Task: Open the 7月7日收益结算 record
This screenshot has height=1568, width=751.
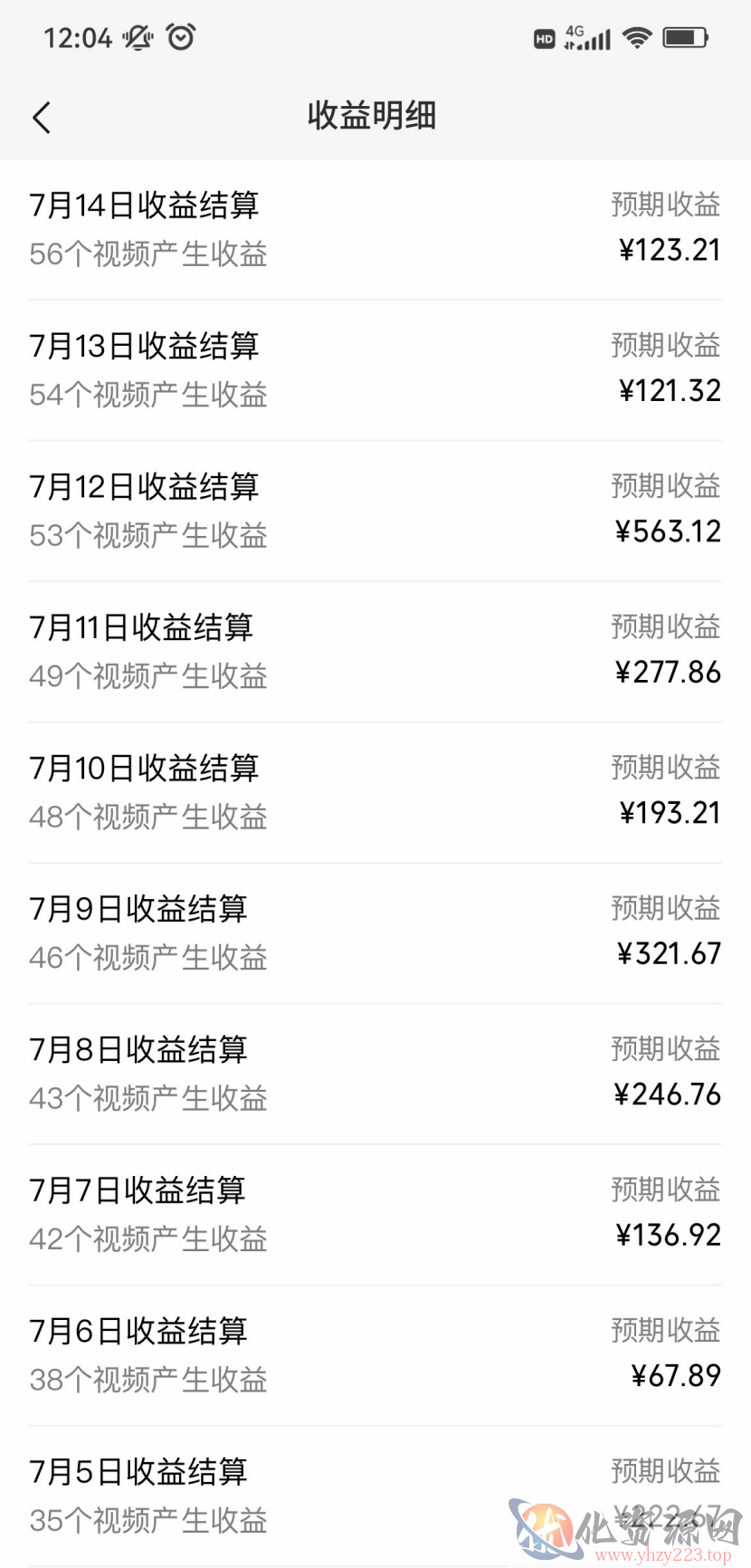Action: coord(375,1215)
